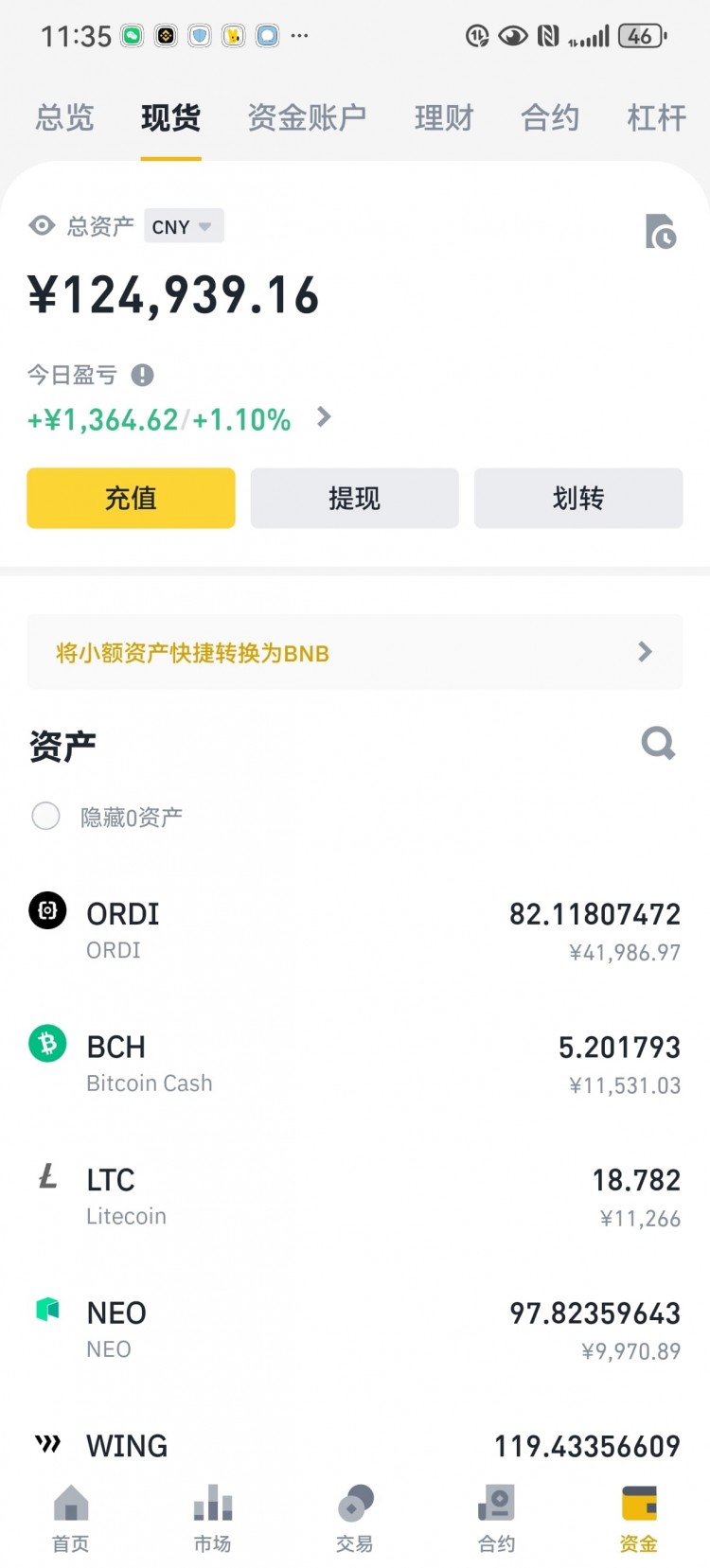Open the convert small assets to BNB banner
The height and width of the screenshot is (1568, 710).
pyautogui.click(x=355, y=652)
